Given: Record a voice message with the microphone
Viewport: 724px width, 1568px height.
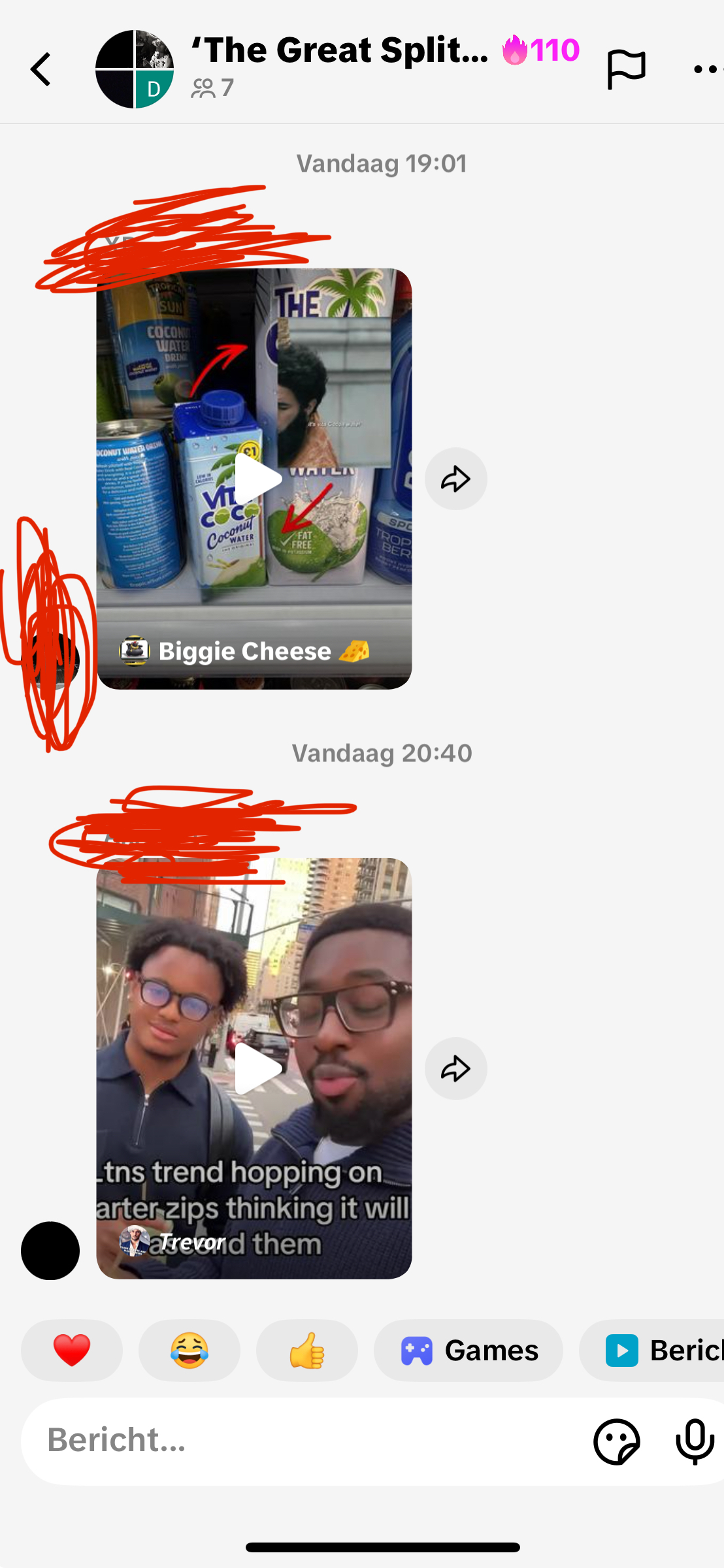Looking at the screenshot, I should point(695,1441).
